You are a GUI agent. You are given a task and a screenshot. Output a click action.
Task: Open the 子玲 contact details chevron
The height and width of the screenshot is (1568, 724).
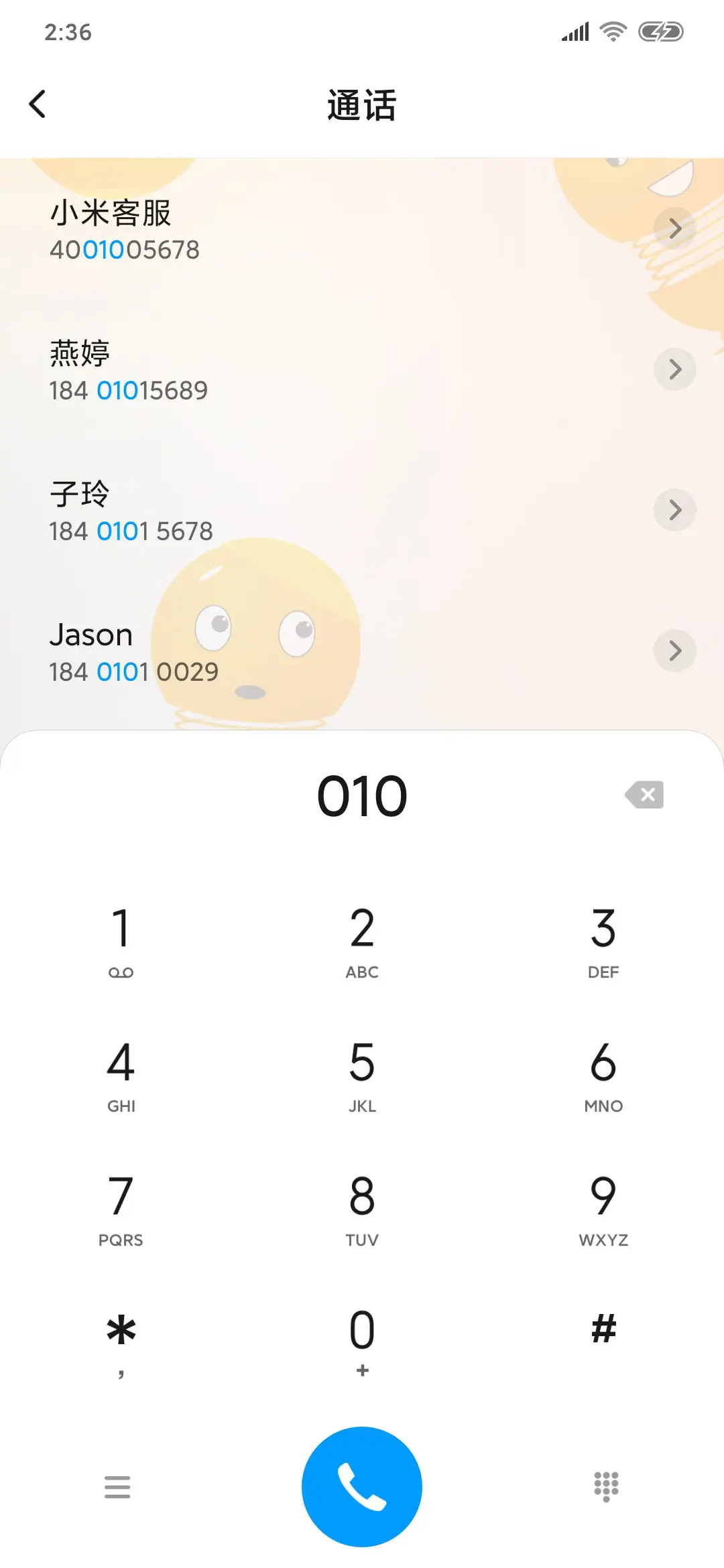coord(675,510)
